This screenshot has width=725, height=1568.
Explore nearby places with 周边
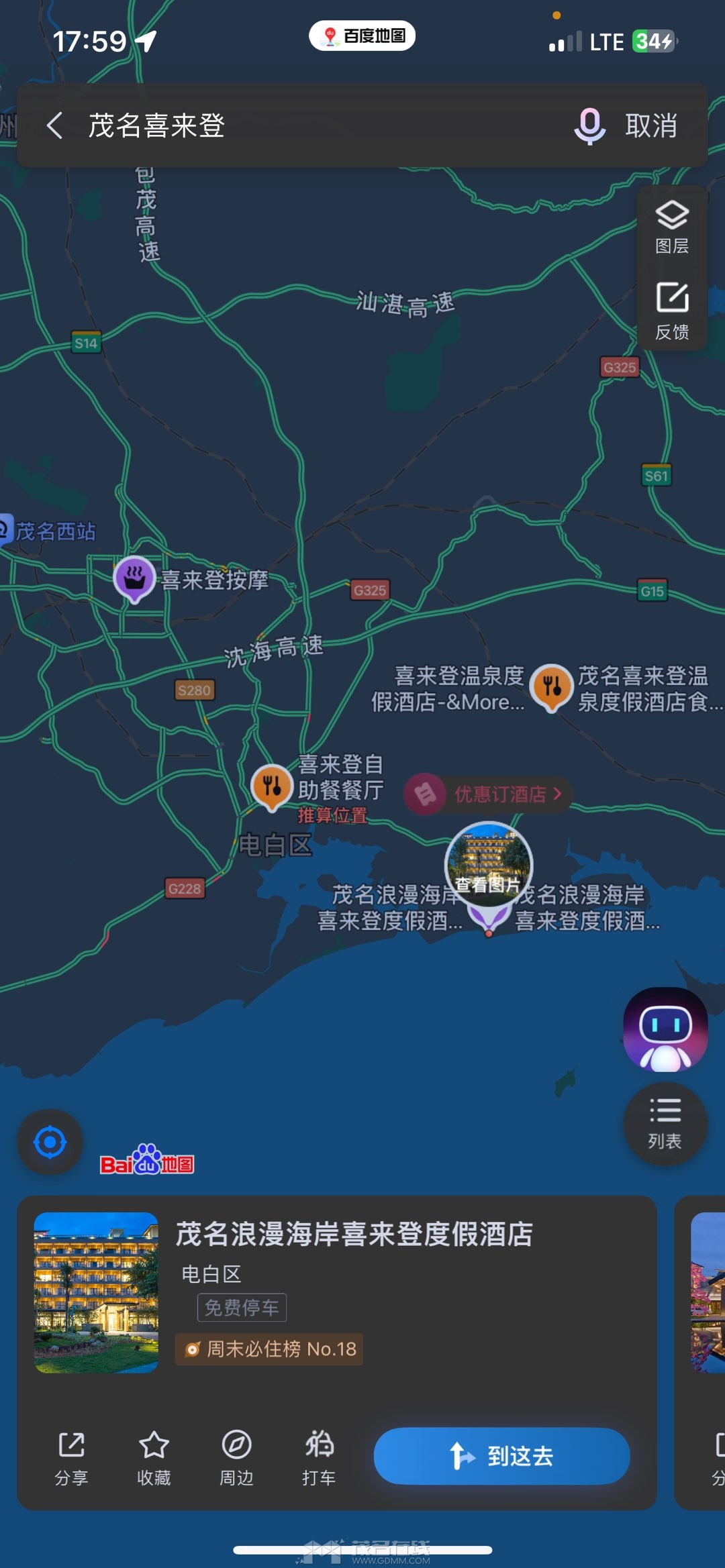click(x=236, y=1457)
